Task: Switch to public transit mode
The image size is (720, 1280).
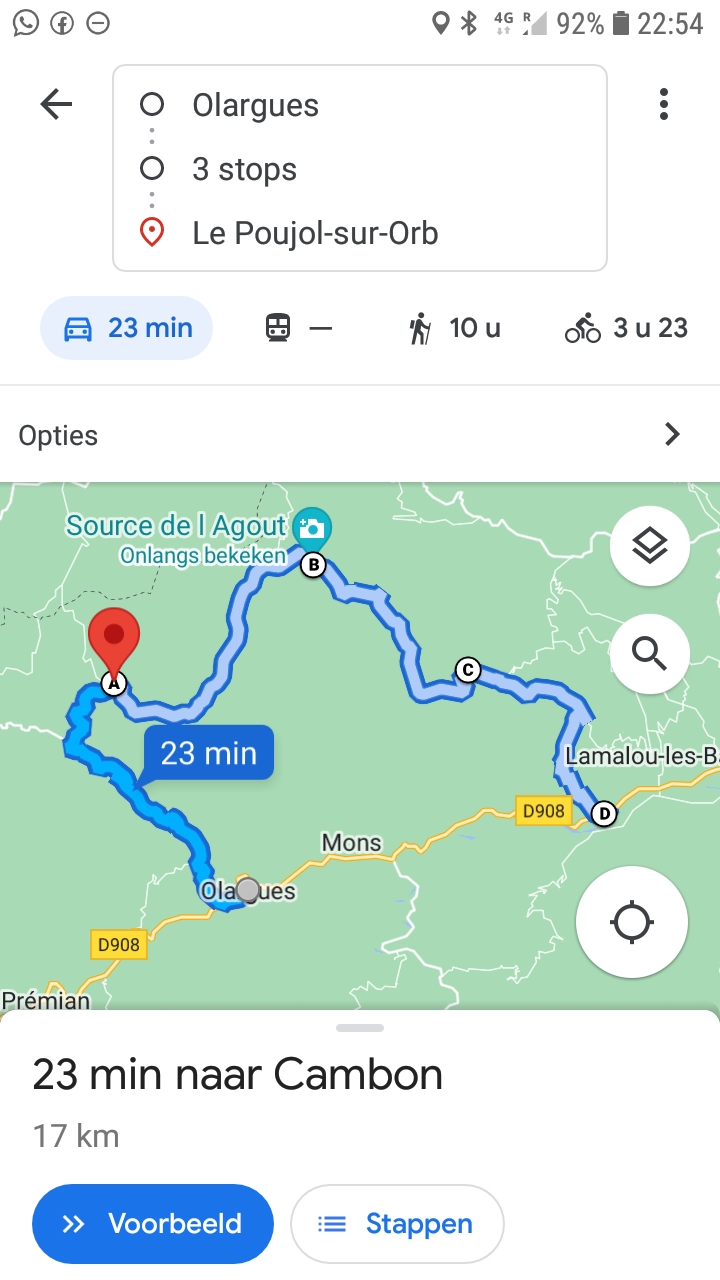Action: click(298, 328)
